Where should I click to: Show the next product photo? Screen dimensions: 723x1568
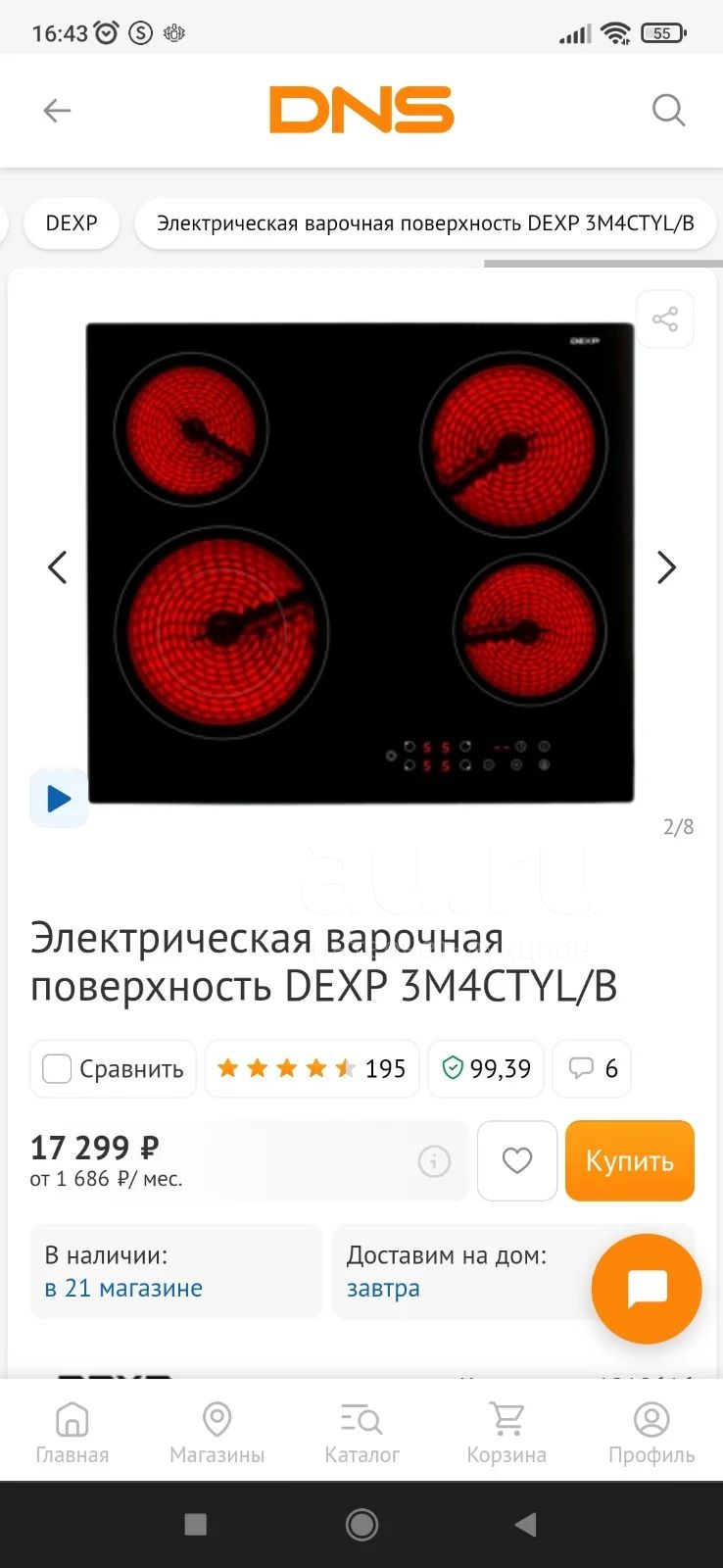point(666,566)
